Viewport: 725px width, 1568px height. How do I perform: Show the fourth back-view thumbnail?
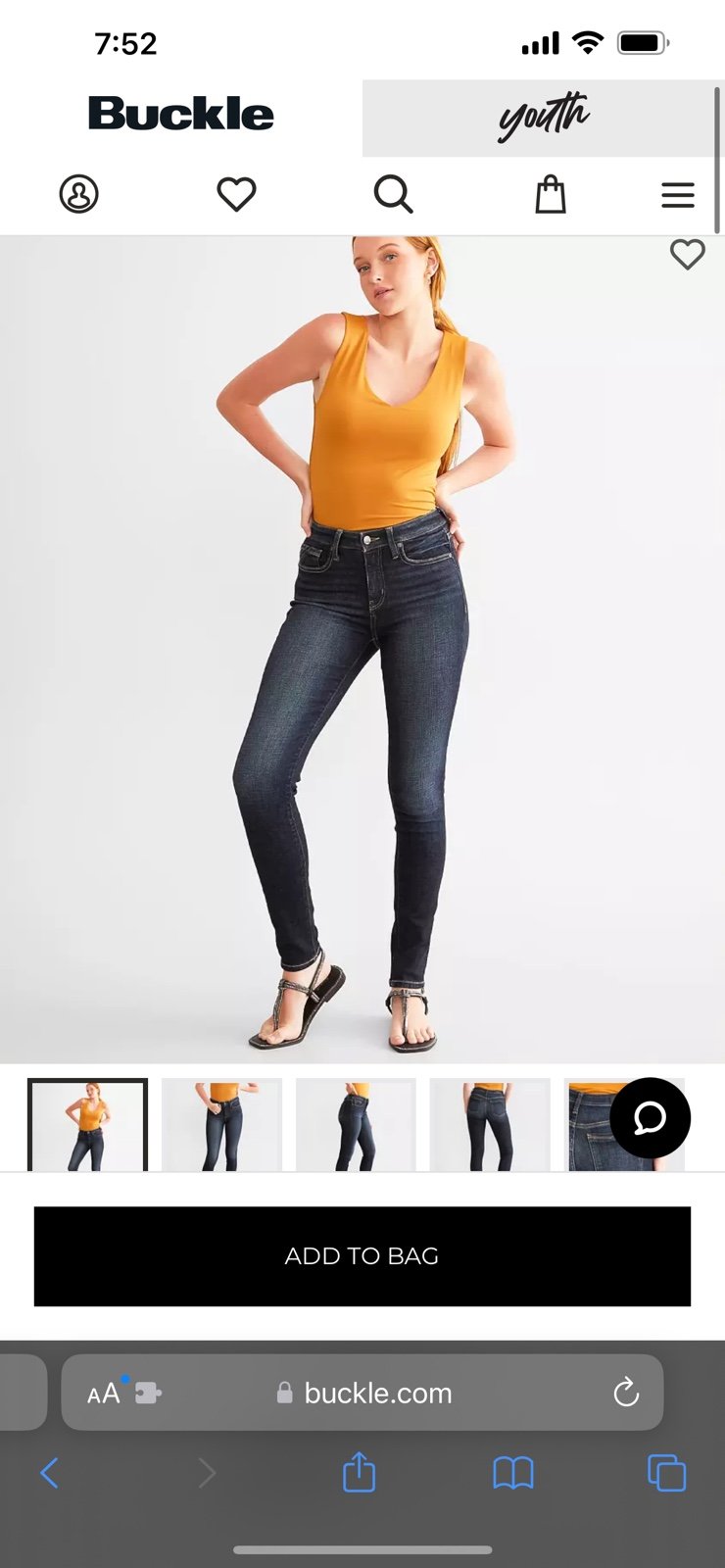coord(490,1124)
